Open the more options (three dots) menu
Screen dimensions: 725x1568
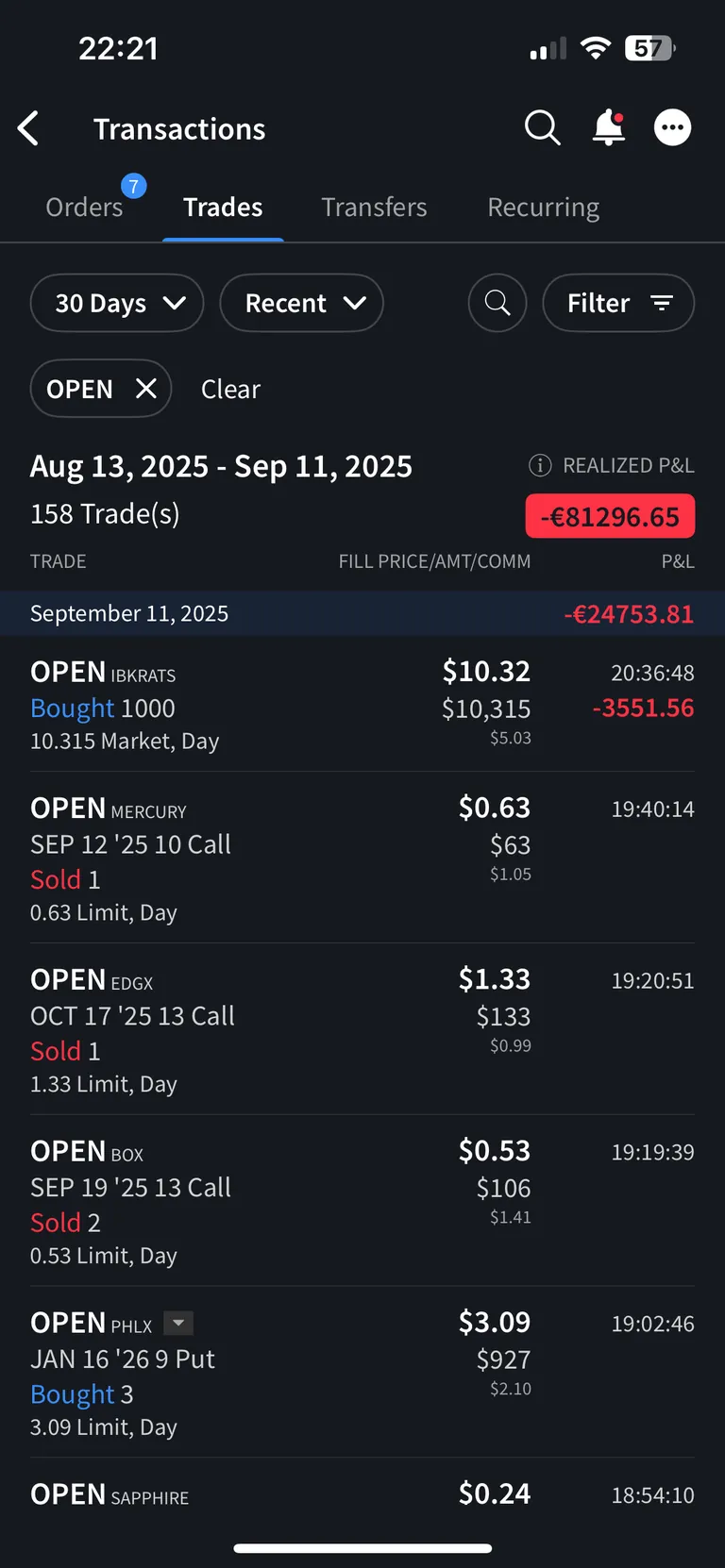(x=672, y=127)
